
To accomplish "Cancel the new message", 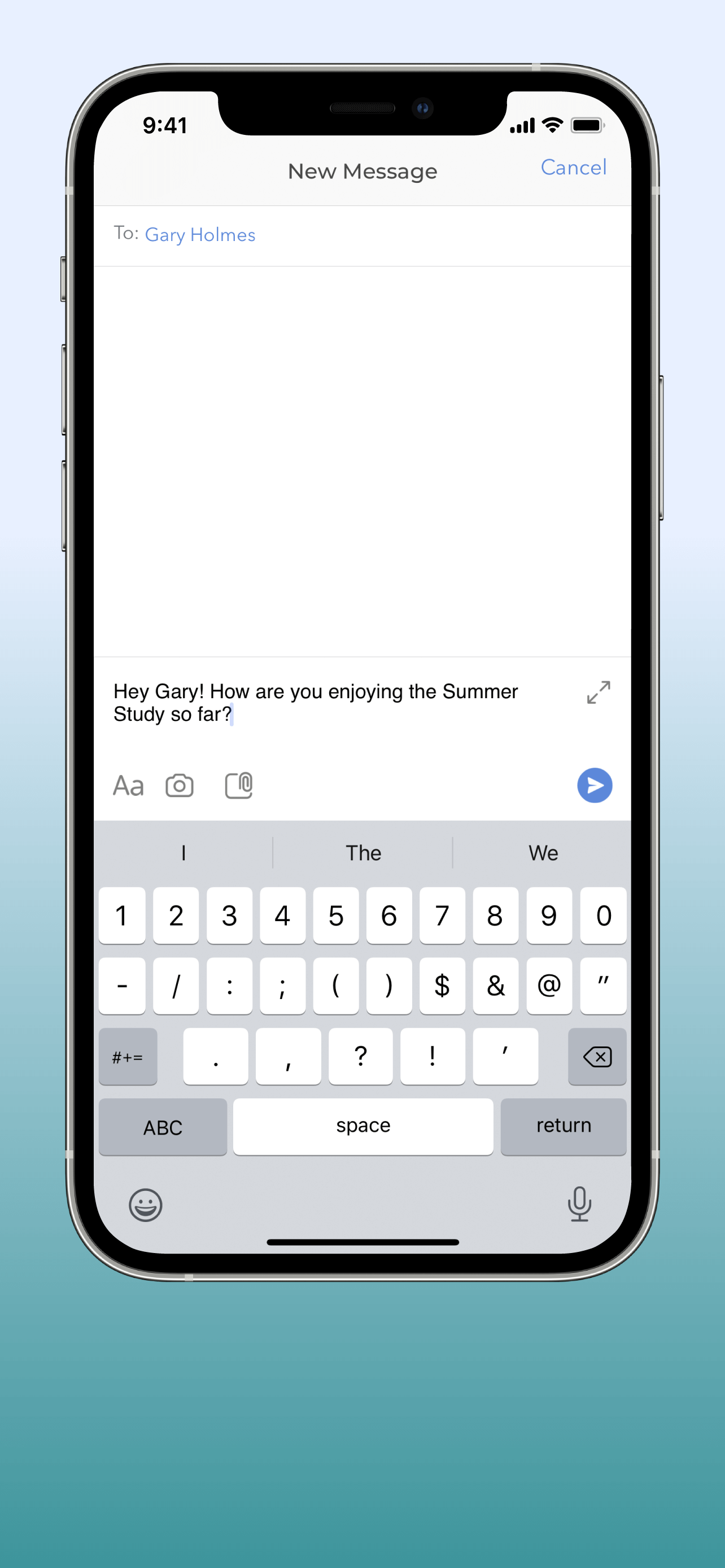I will [x=573, y=168].
